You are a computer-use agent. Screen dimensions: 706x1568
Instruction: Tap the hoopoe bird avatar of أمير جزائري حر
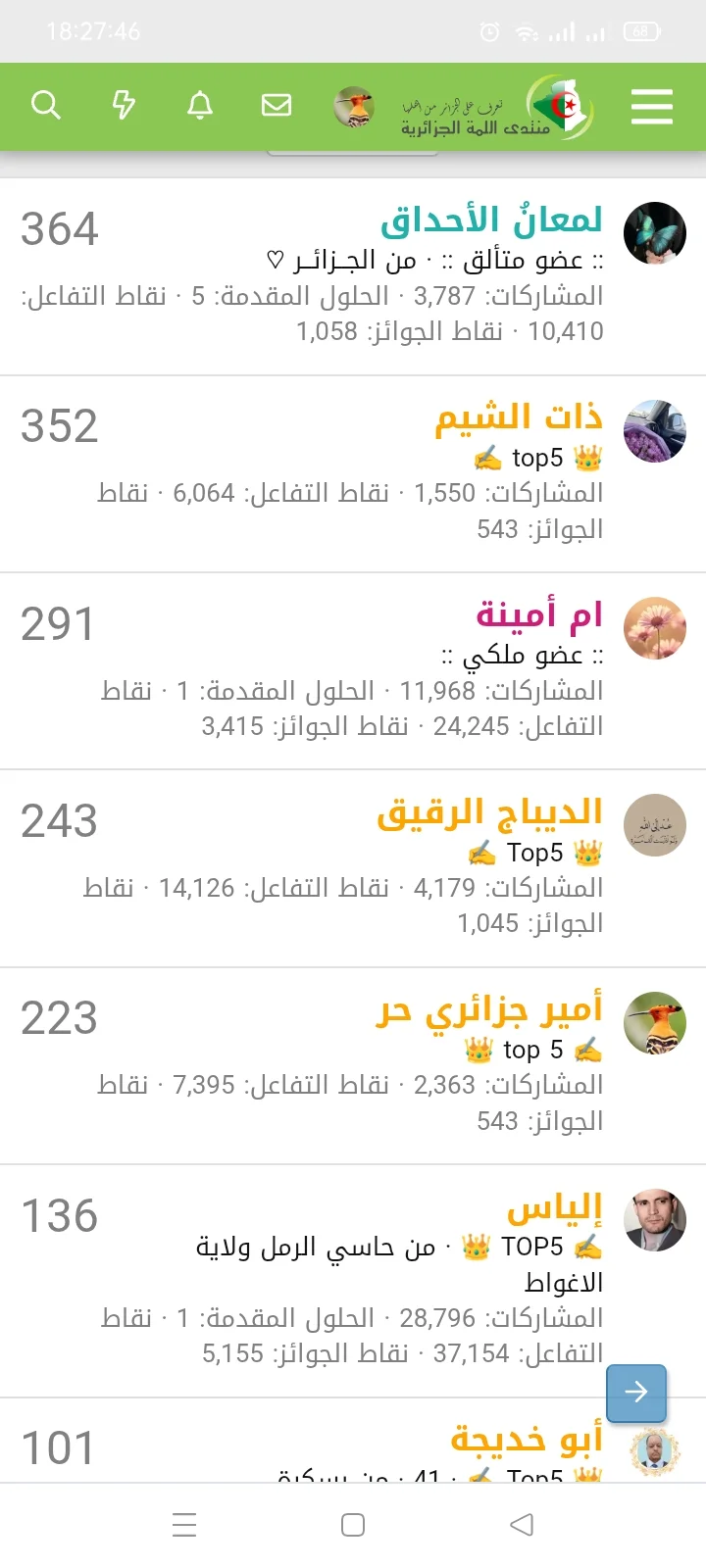[654, 1023]
